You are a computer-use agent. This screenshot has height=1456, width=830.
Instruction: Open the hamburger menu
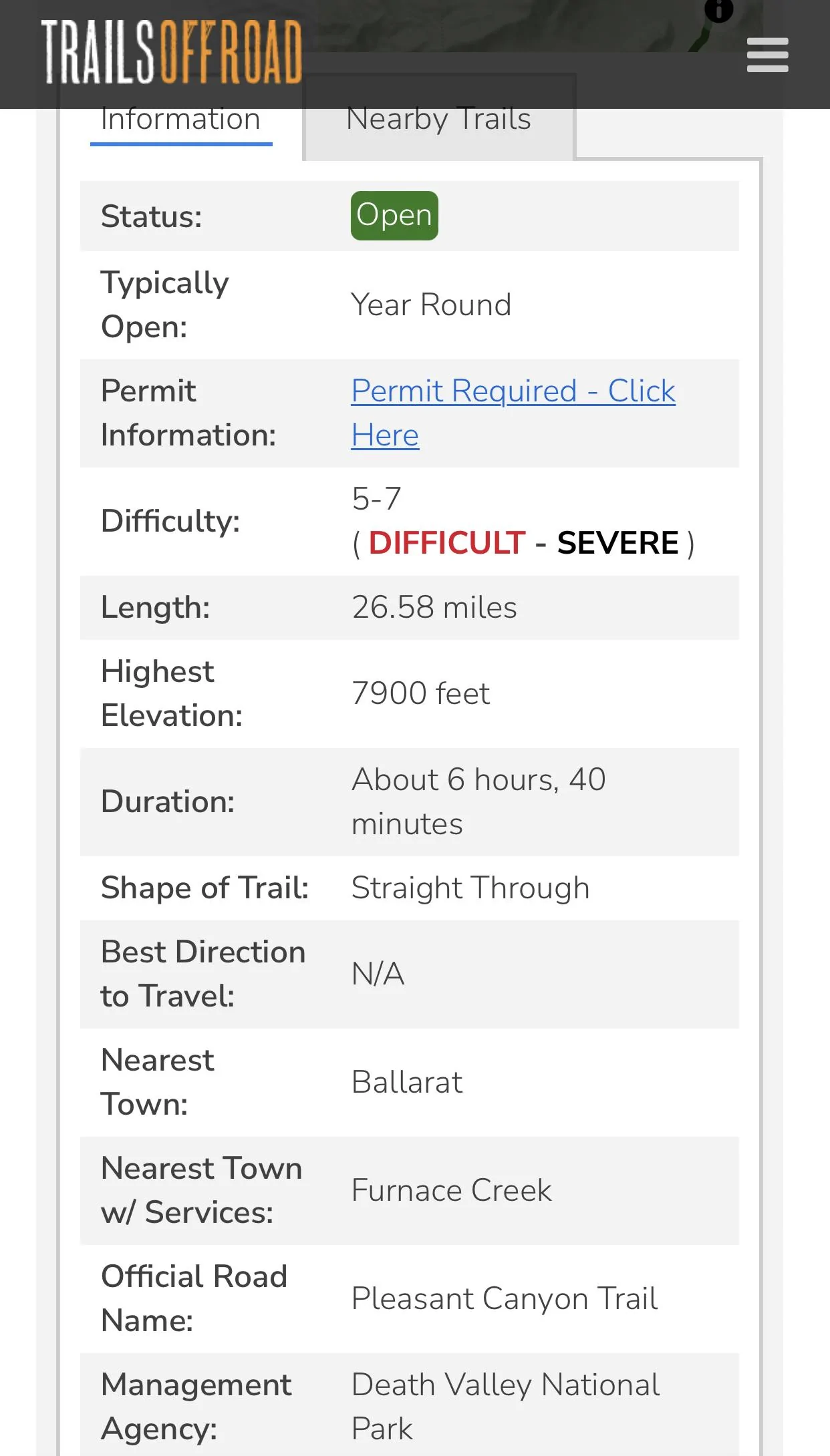[767, 55]
